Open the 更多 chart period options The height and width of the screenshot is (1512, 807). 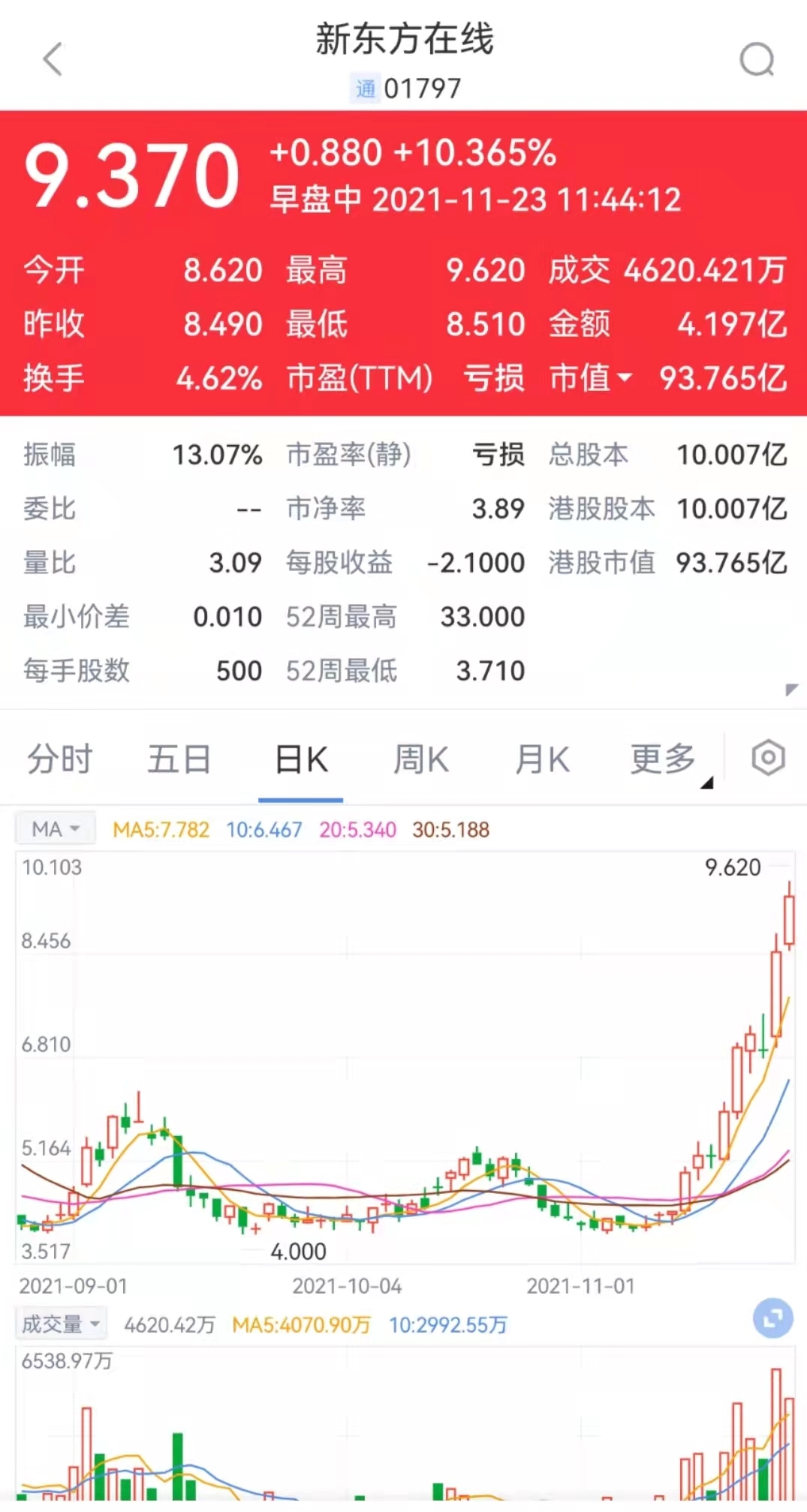[664, 759]
